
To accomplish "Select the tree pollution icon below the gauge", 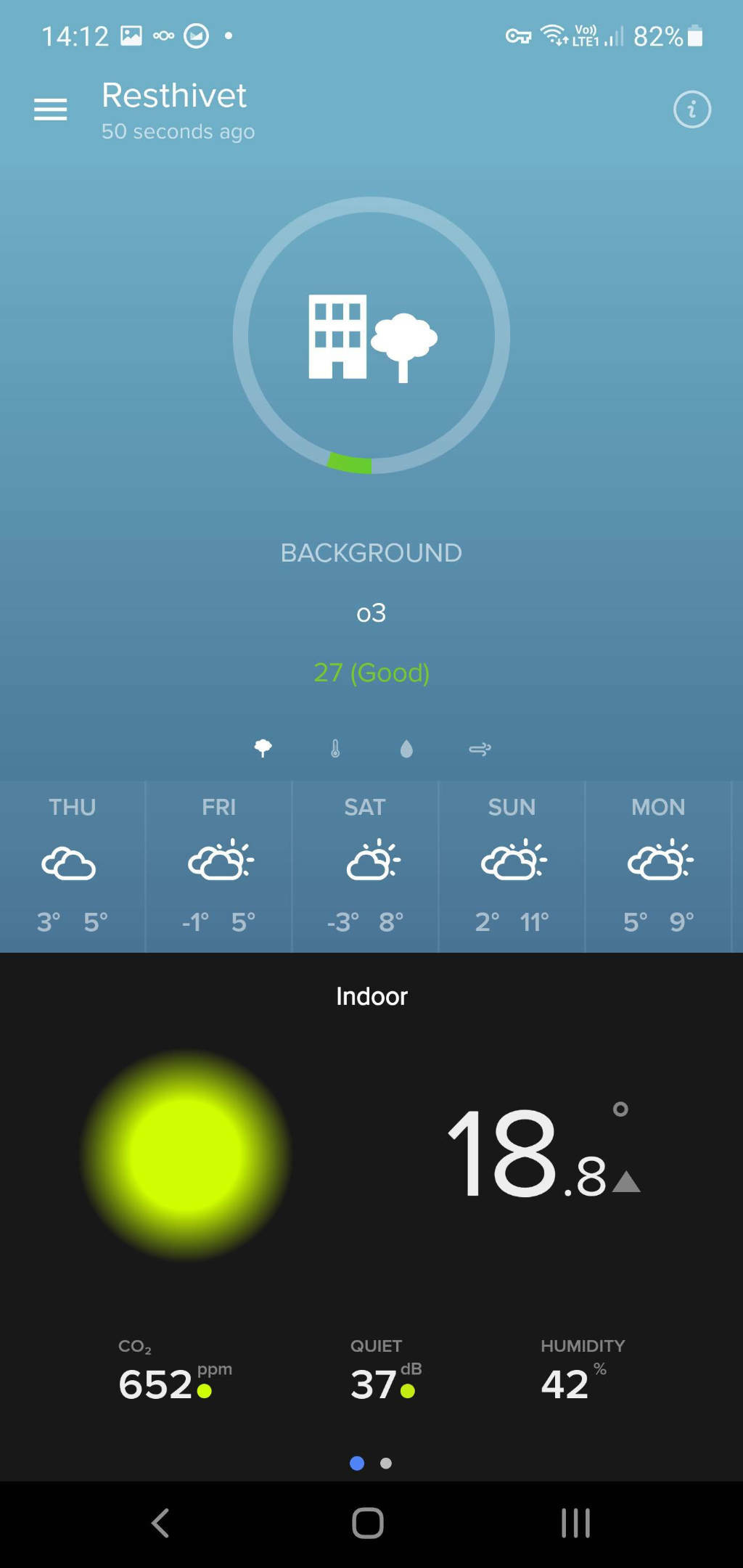I will pyautogui.click(x=263, y=749).
